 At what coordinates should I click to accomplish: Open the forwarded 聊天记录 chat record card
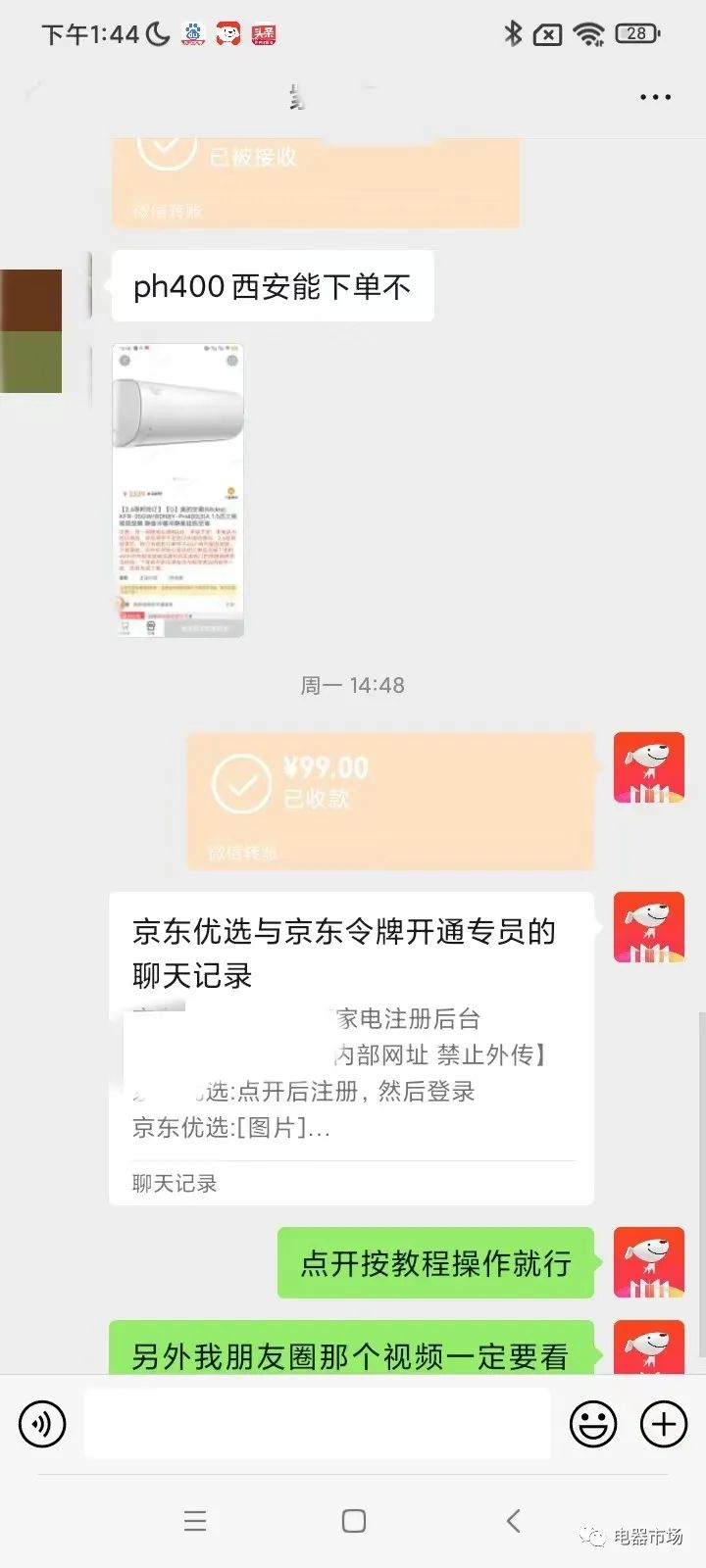[x=351, y=1049]
